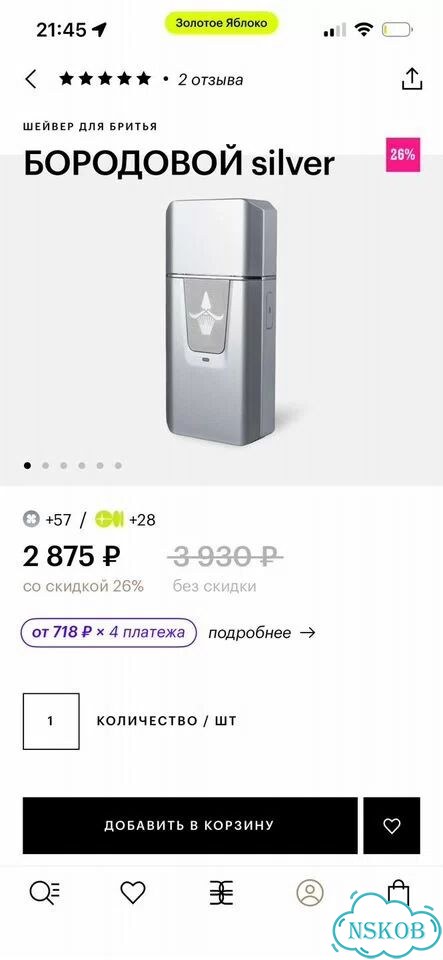Open подробнее about split payments

click(262, 632)
